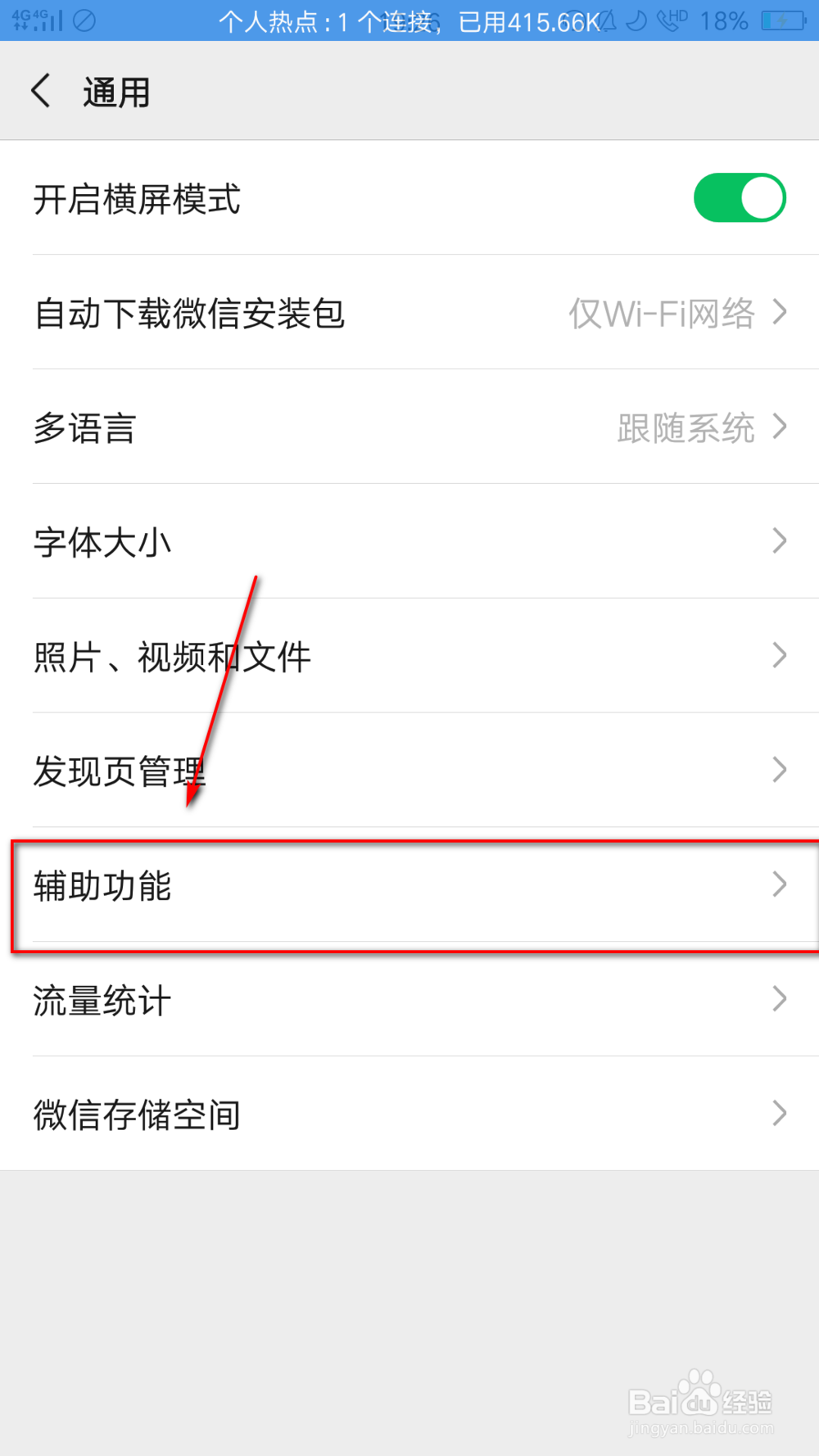Open 微信存储空间 via its chevron
This screenshot has height=1456, width=819.
(778, 1113)
